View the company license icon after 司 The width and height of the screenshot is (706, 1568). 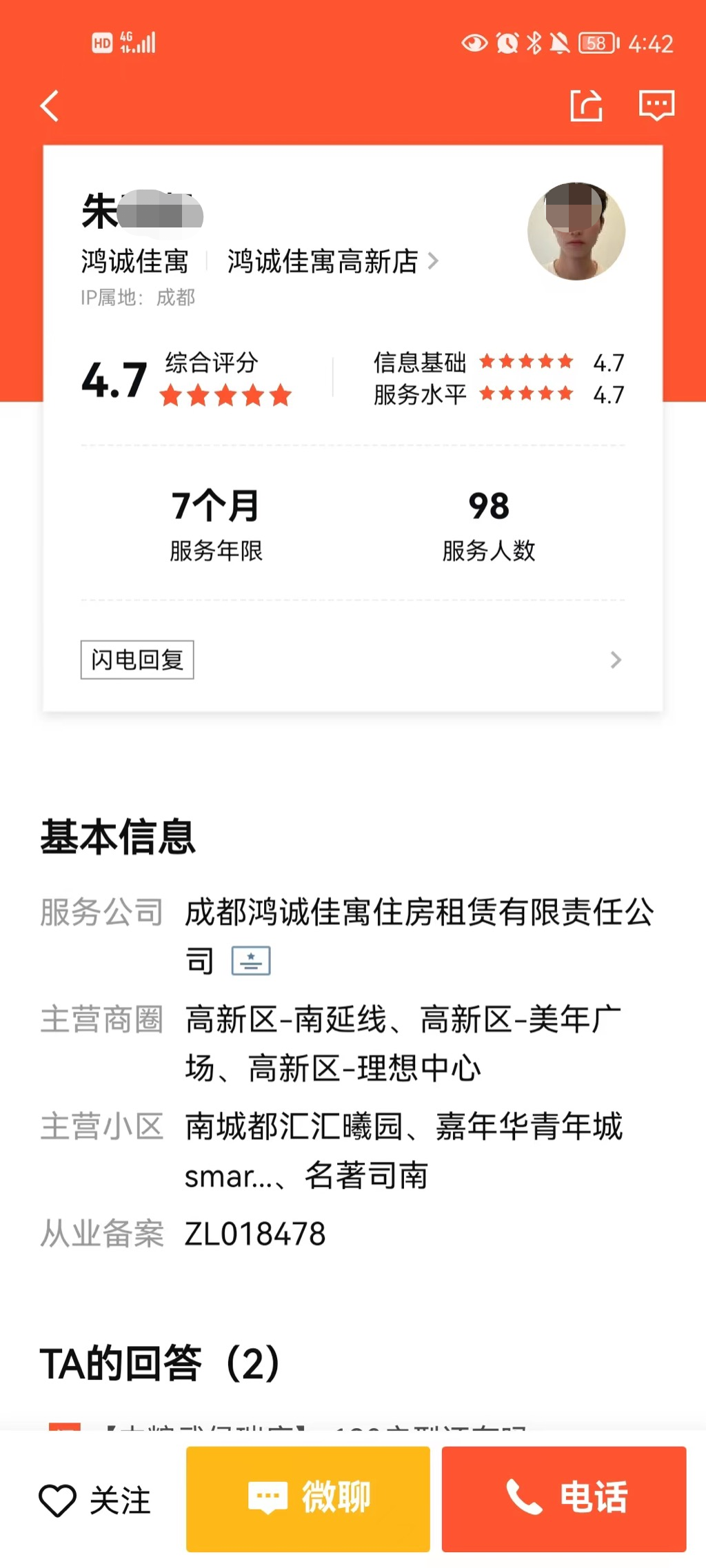coord(251,960)
